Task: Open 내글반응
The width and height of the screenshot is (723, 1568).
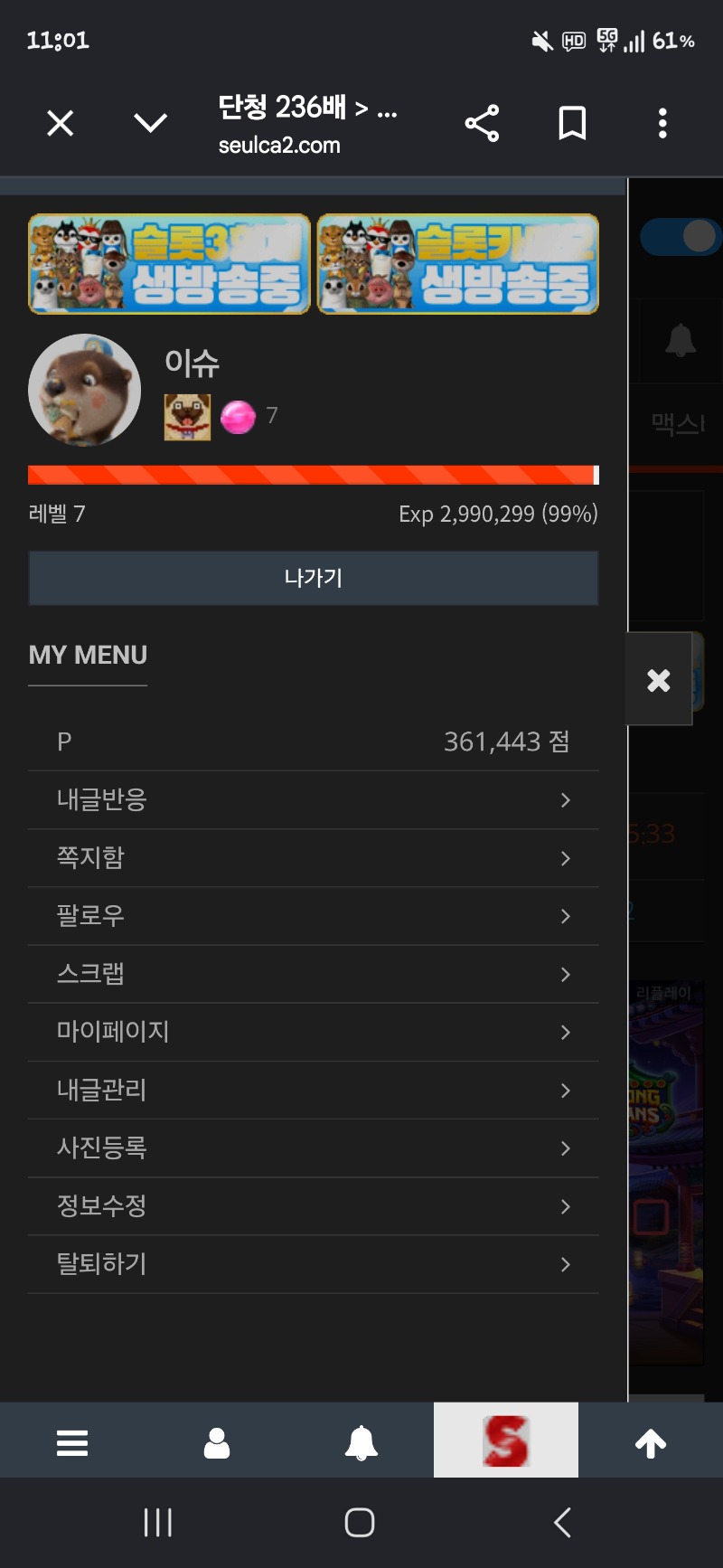Action: [314, 800]
